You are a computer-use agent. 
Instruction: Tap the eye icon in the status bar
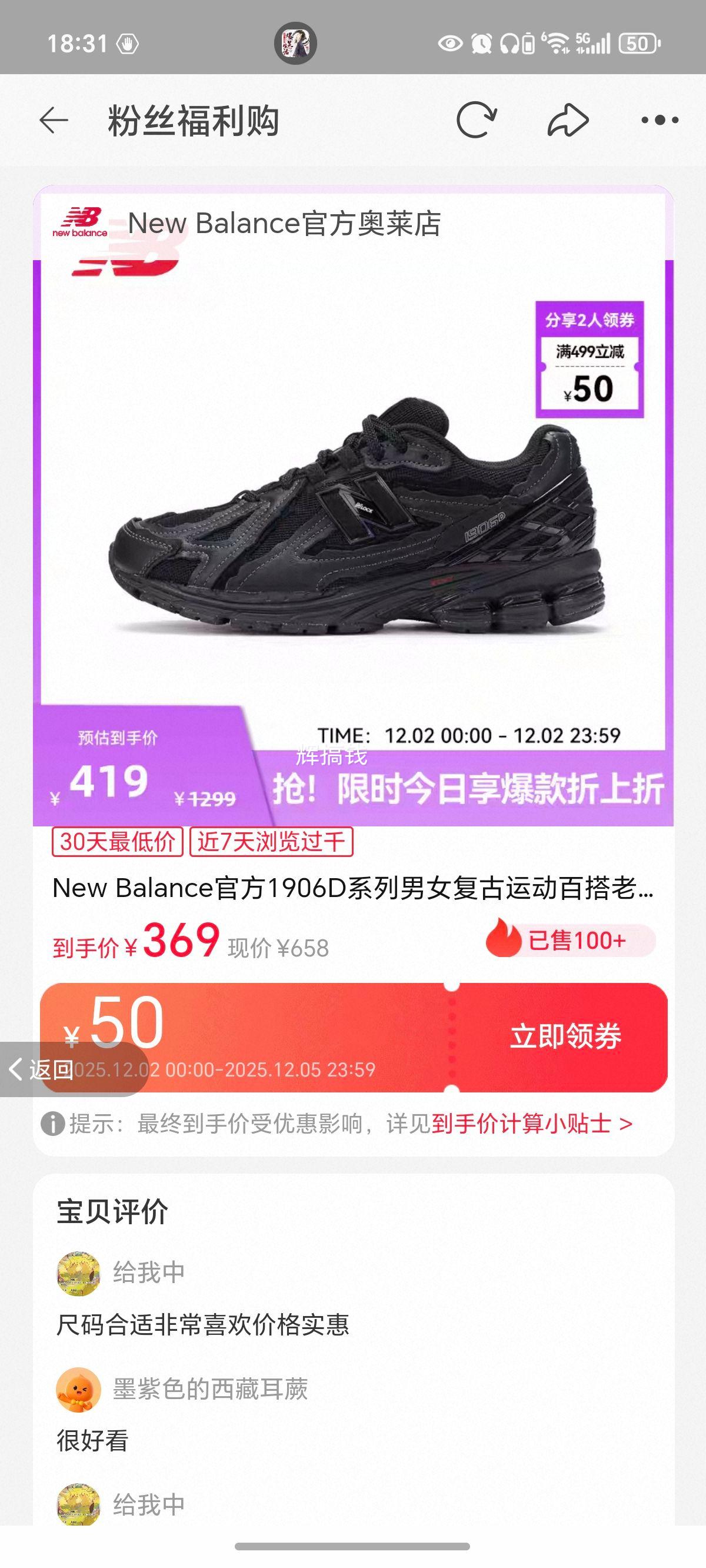[451, 42]
